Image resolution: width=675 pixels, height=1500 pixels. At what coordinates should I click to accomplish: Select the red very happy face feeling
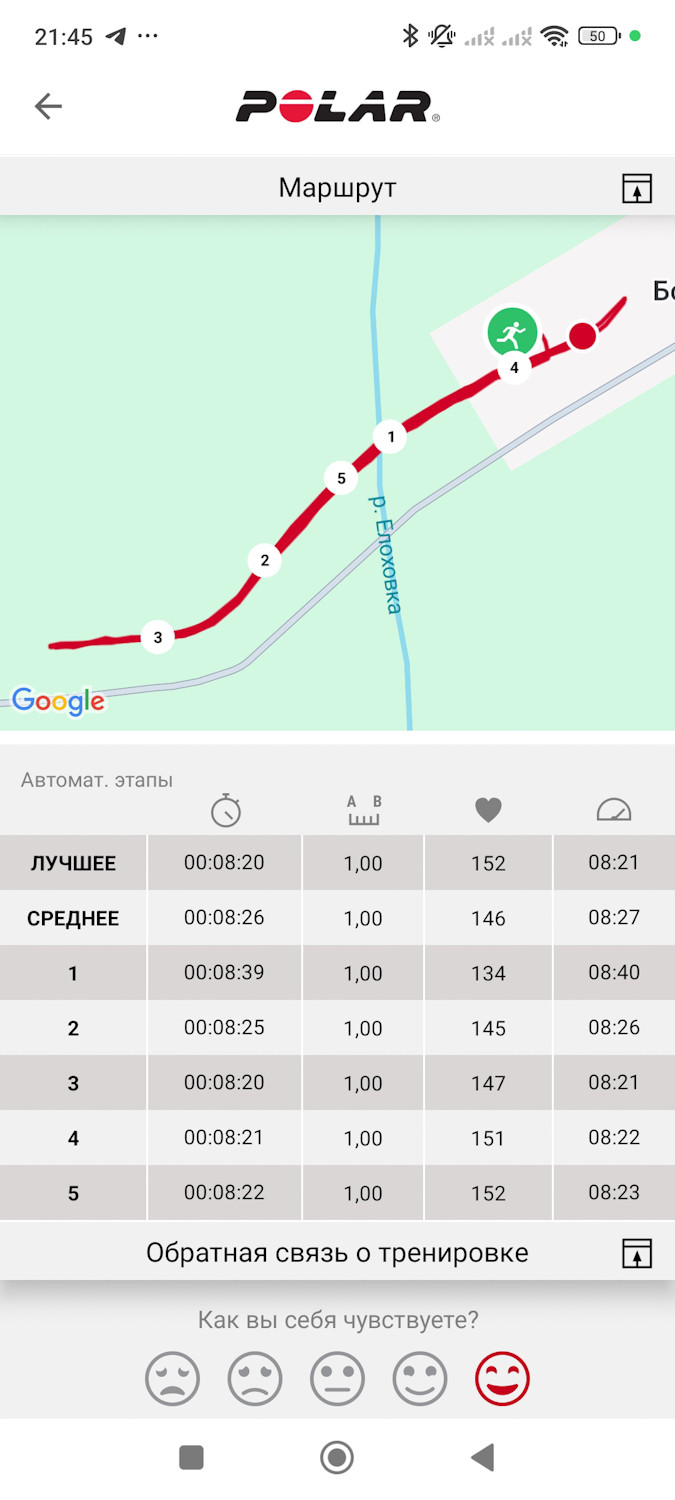(502, 1379)
